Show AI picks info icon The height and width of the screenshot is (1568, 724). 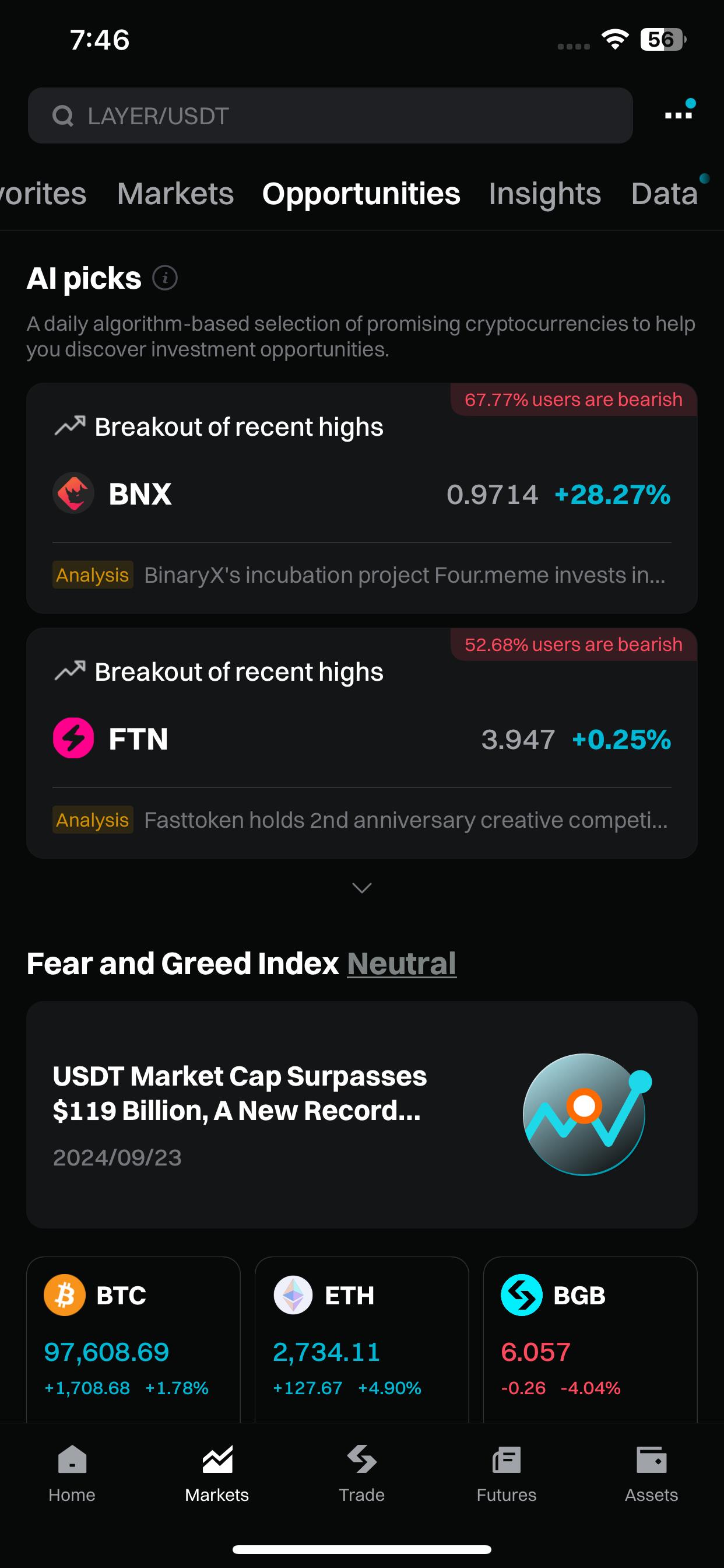point(165,278)
